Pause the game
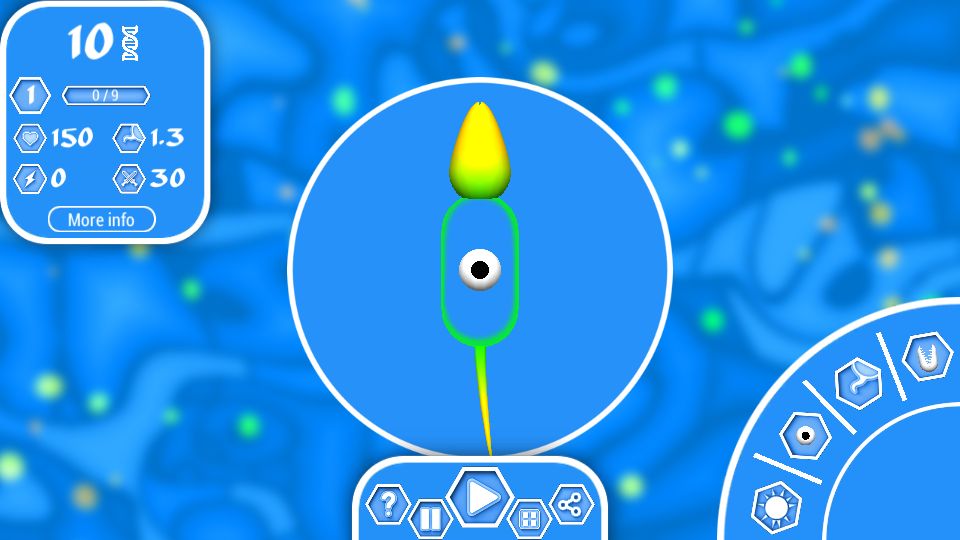The height and width of the screenshot is (540, 960). [x=430, y=519]
